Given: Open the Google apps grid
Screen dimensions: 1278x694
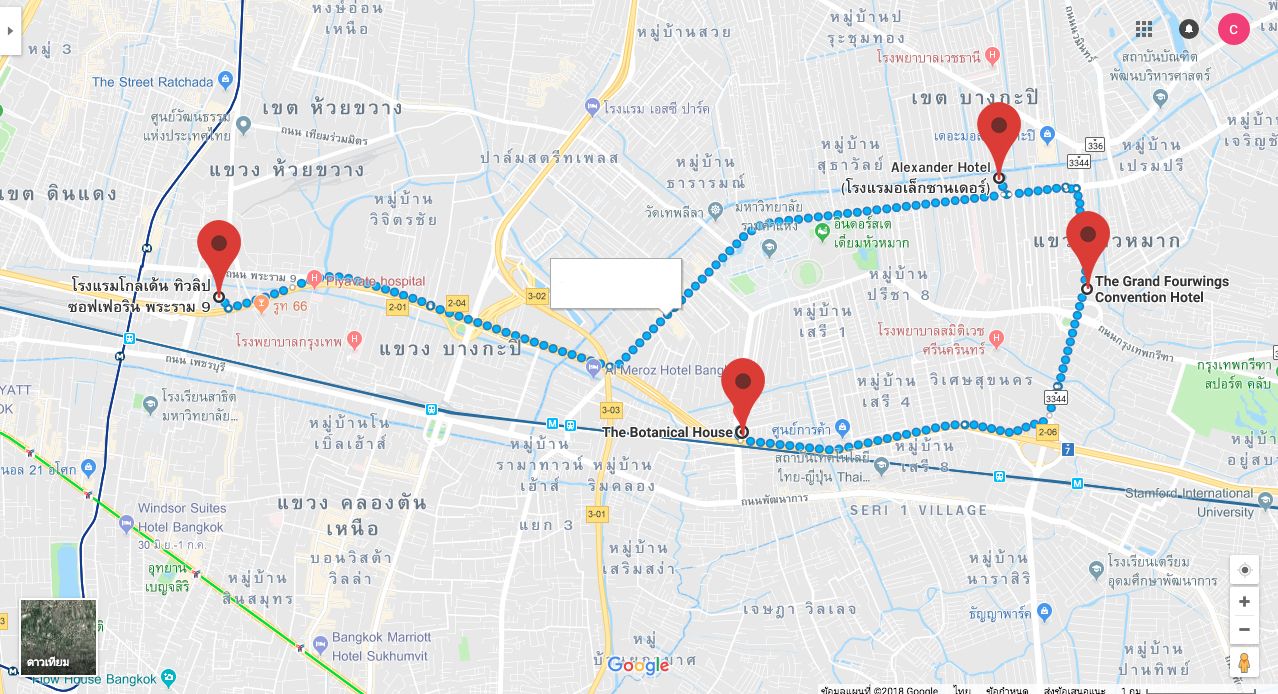Looking at the screenshot, I should pos(1144,29).
